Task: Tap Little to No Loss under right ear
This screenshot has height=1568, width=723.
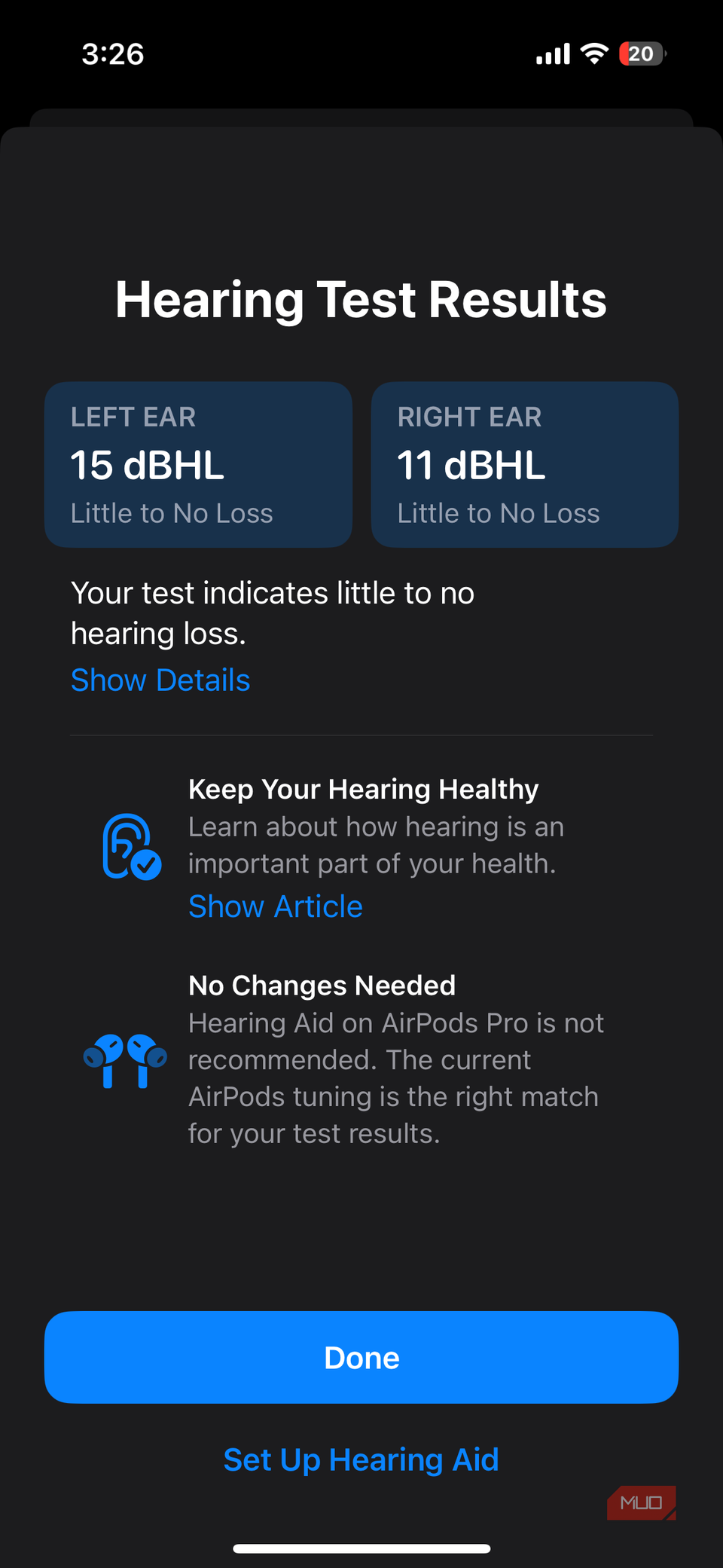Action: click(x=498, y=513)
